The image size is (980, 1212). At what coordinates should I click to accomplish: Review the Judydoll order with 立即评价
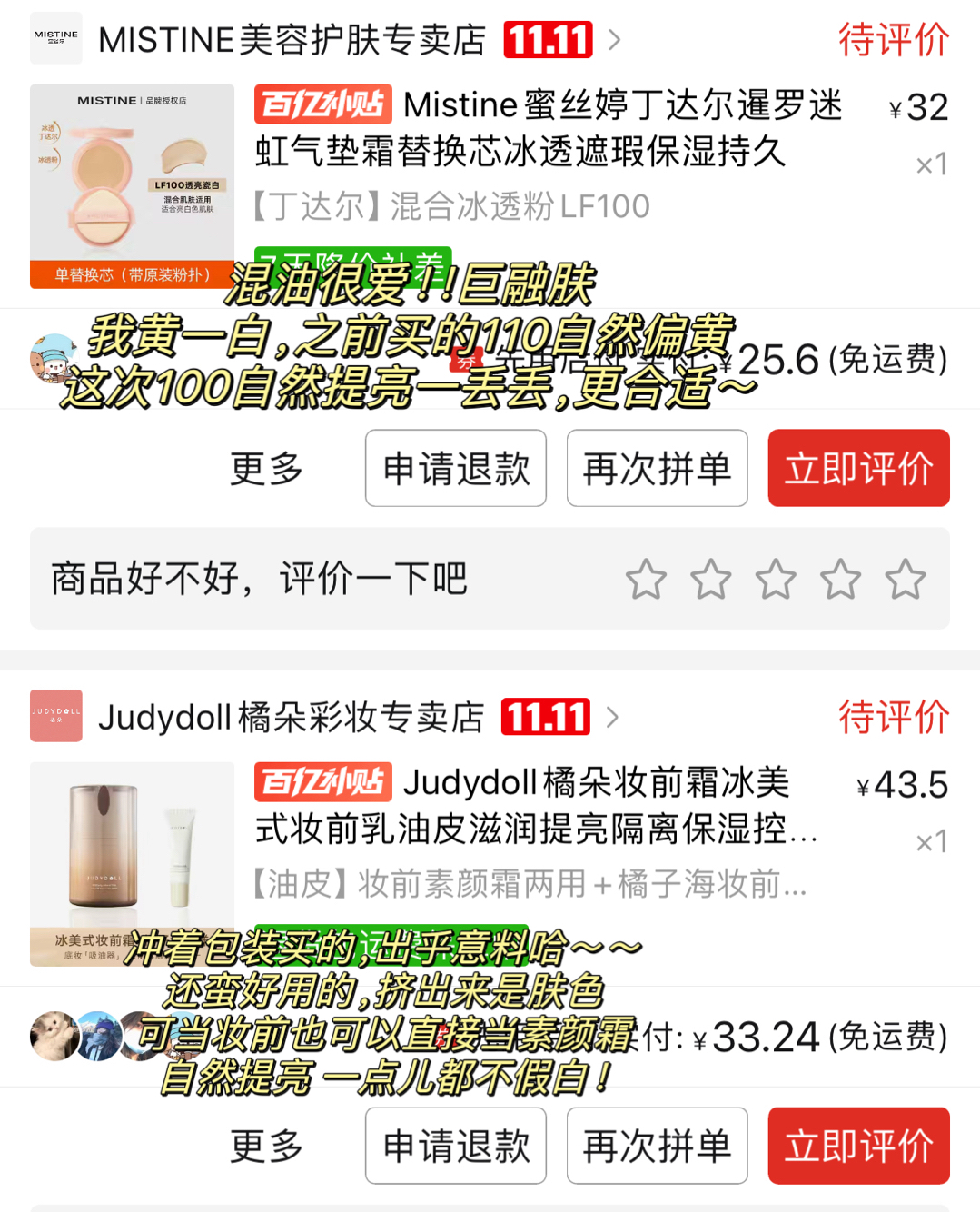pyautogui.click(x=858, y=1147)
